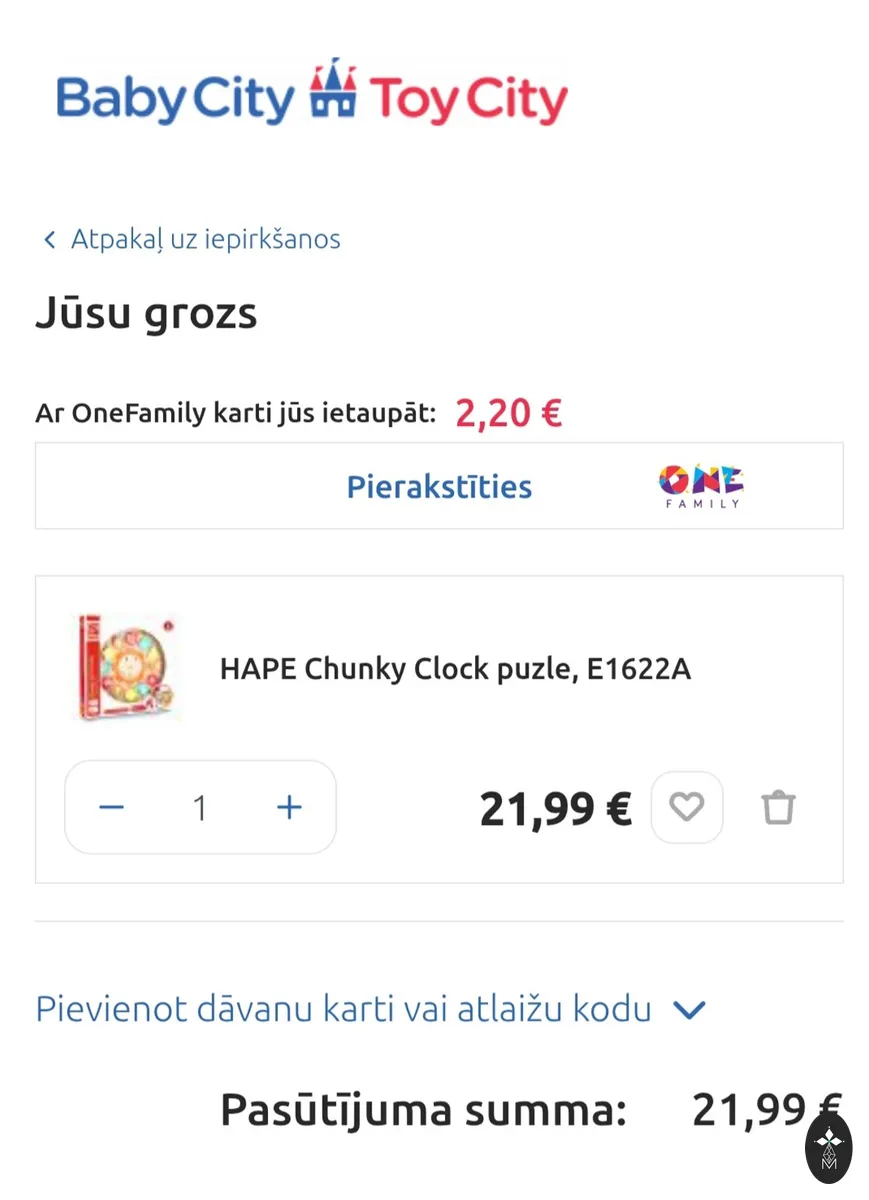Decrease the quantity with the minus button

(112, 807)
